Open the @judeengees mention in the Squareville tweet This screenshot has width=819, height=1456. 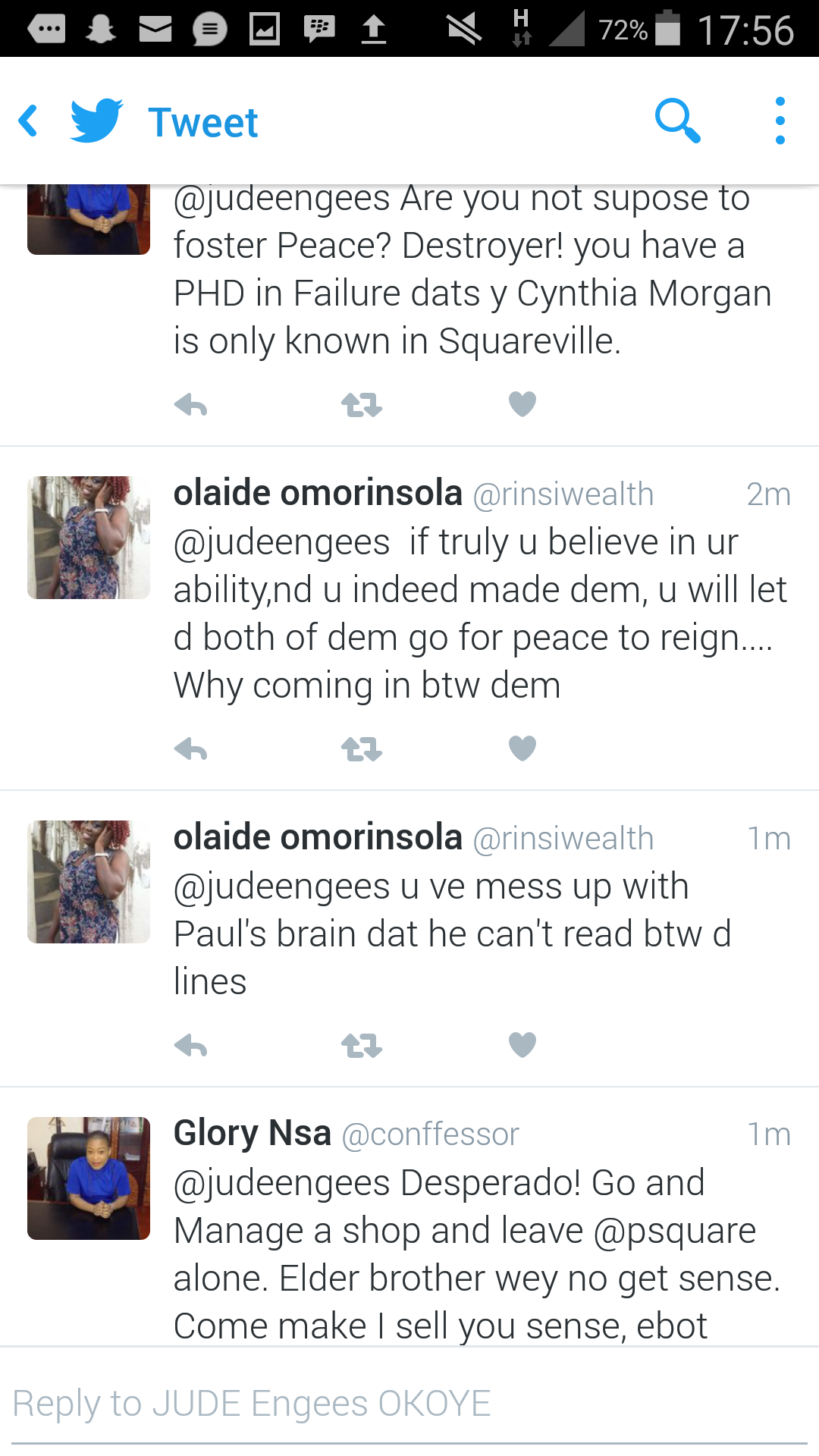[281, 199]
